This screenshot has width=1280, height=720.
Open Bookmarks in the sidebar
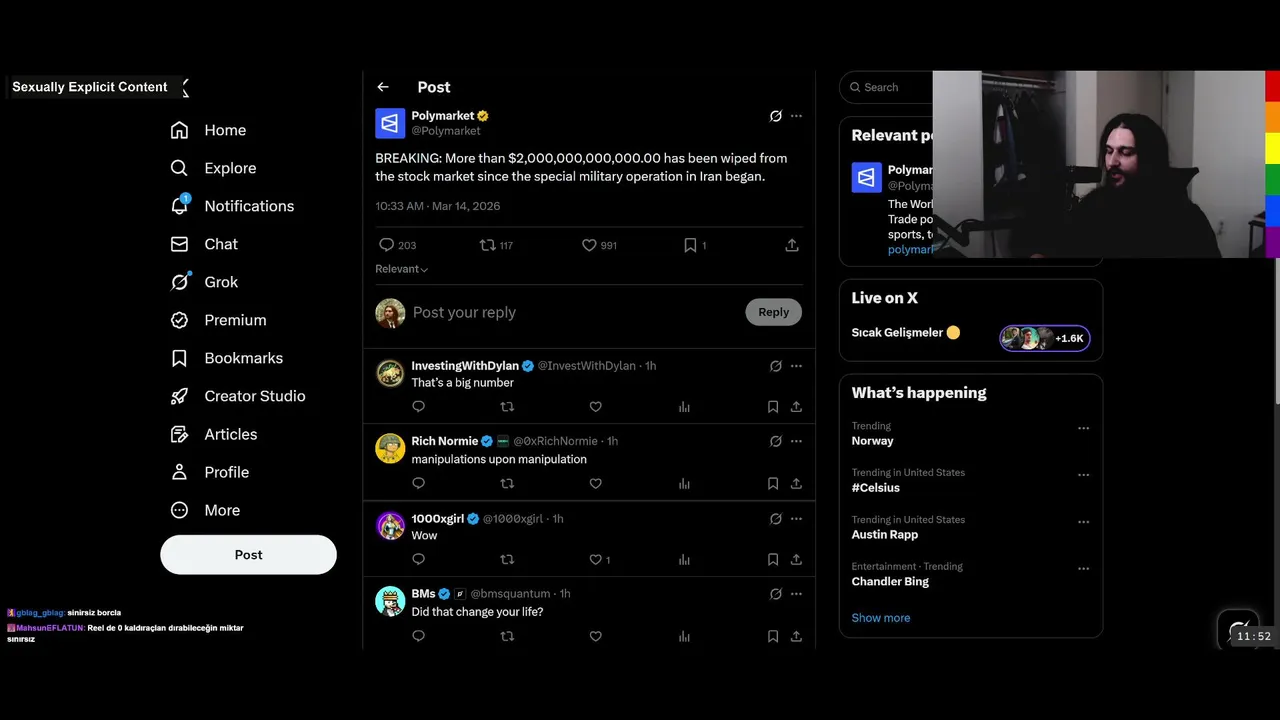pos(226,358)
